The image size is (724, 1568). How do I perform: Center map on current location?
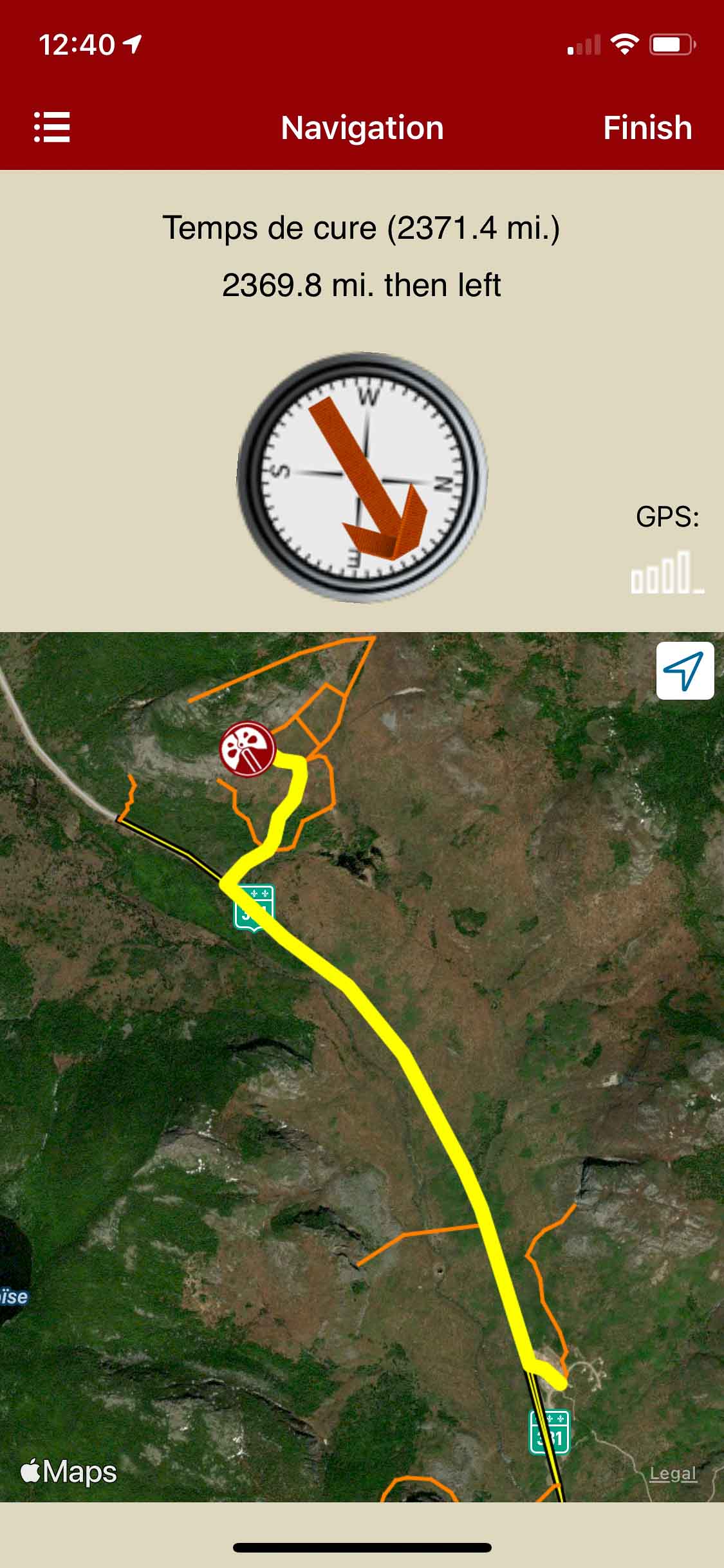click(685, 670)
